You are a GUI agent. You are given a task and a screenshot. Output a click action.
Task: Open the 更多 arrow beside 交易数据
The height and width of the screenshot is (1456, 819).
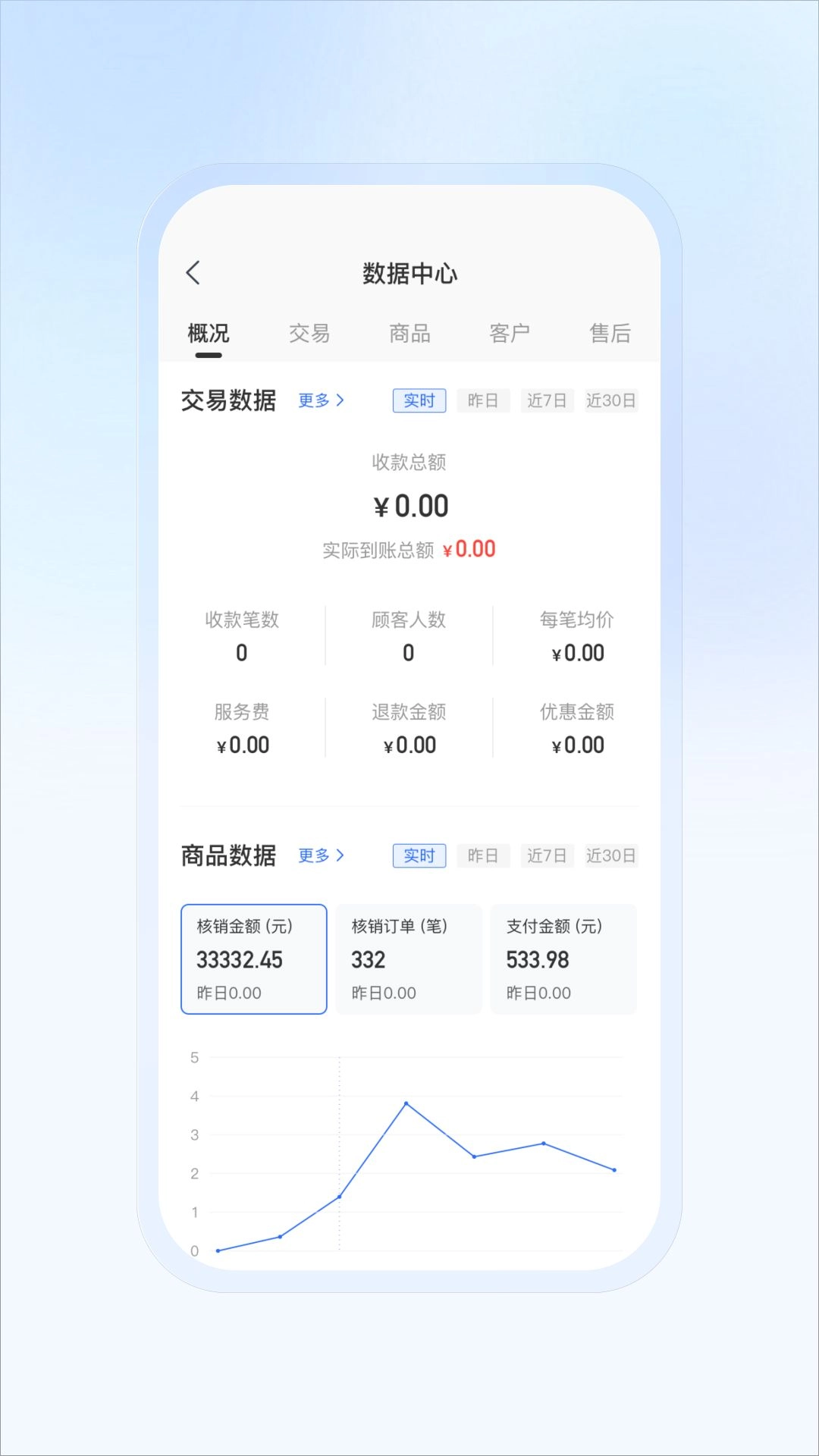[x=320, y=400]
